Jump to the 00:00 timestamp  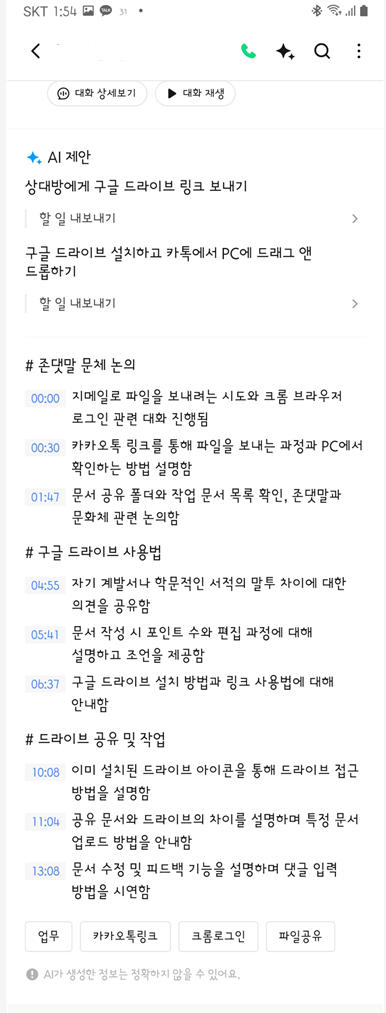pyautogui.click(x=45, y=398)
